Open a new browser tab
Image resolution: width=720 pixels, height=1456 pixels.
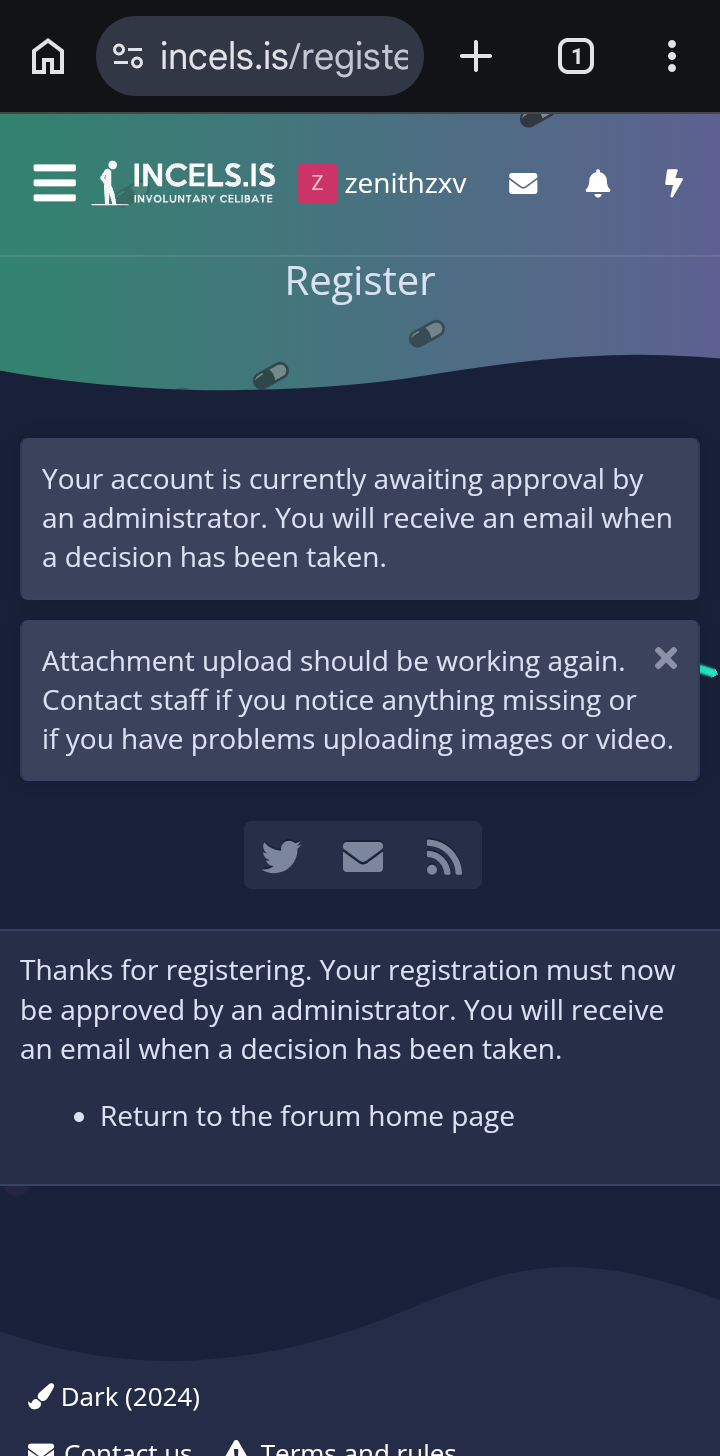coord(476,57)
